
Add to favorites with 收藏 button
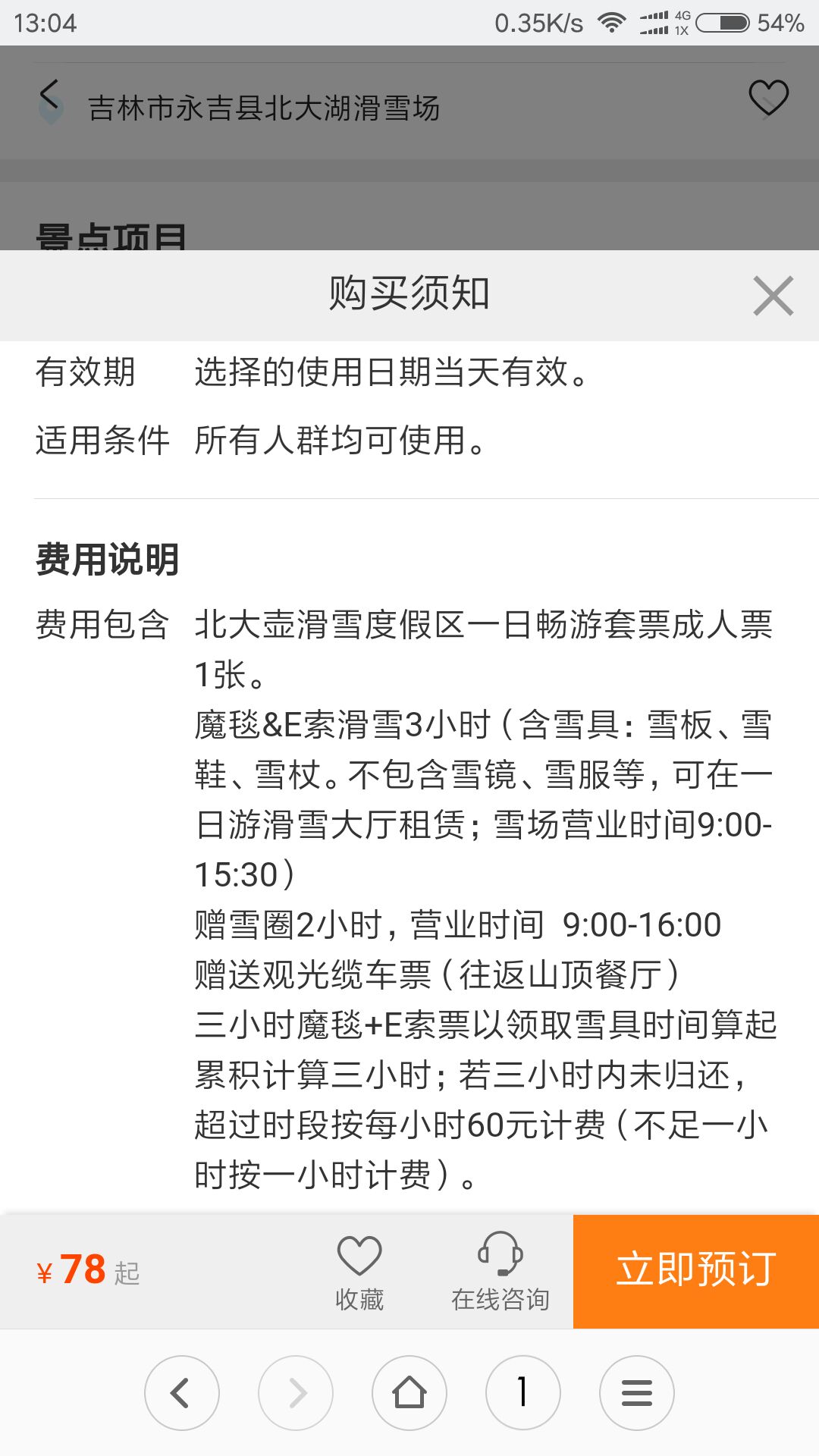pyautogui.click(x=359, y=1272)
